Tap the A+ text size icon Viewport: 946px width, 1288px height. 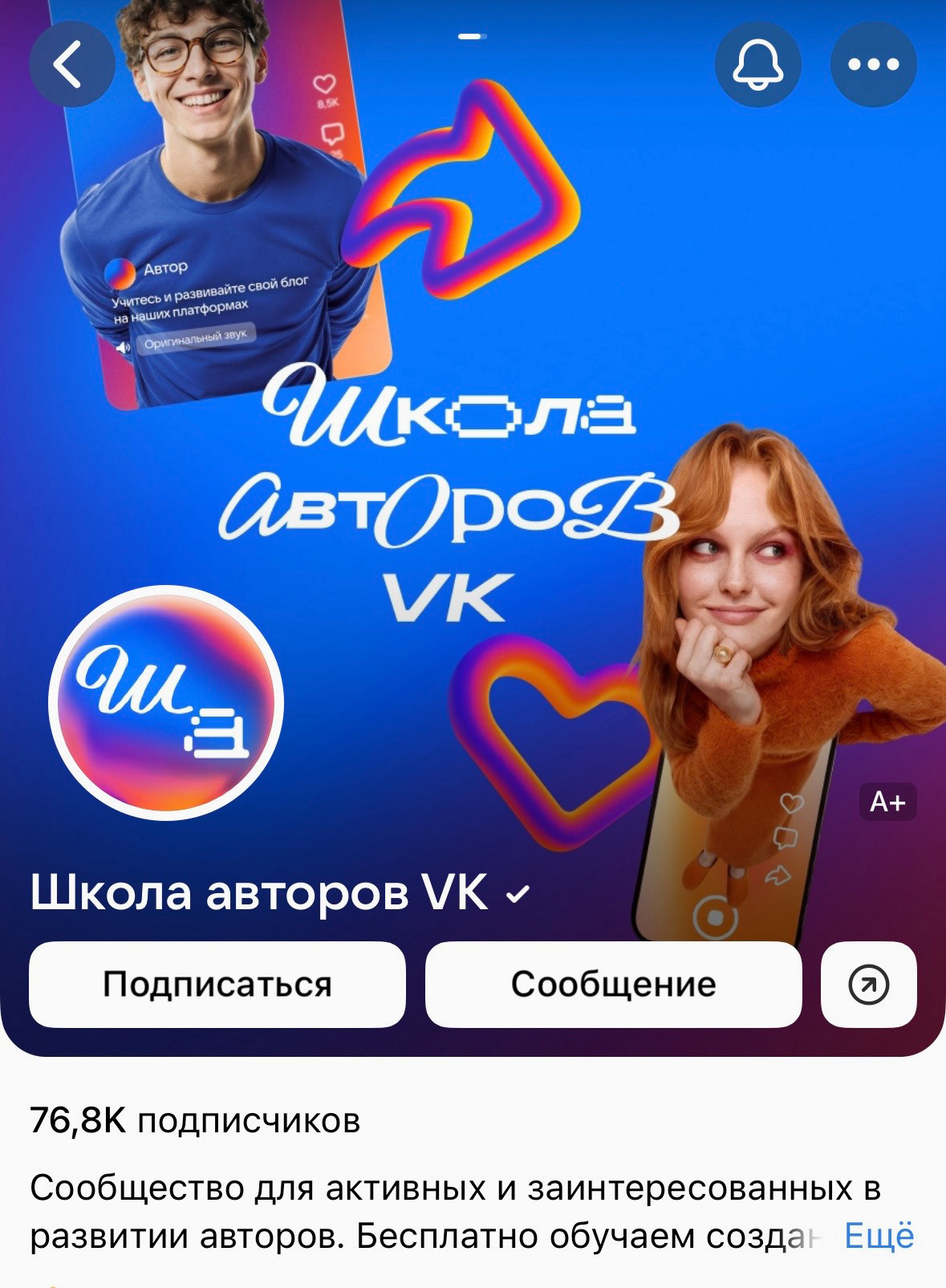pos(889,800)
